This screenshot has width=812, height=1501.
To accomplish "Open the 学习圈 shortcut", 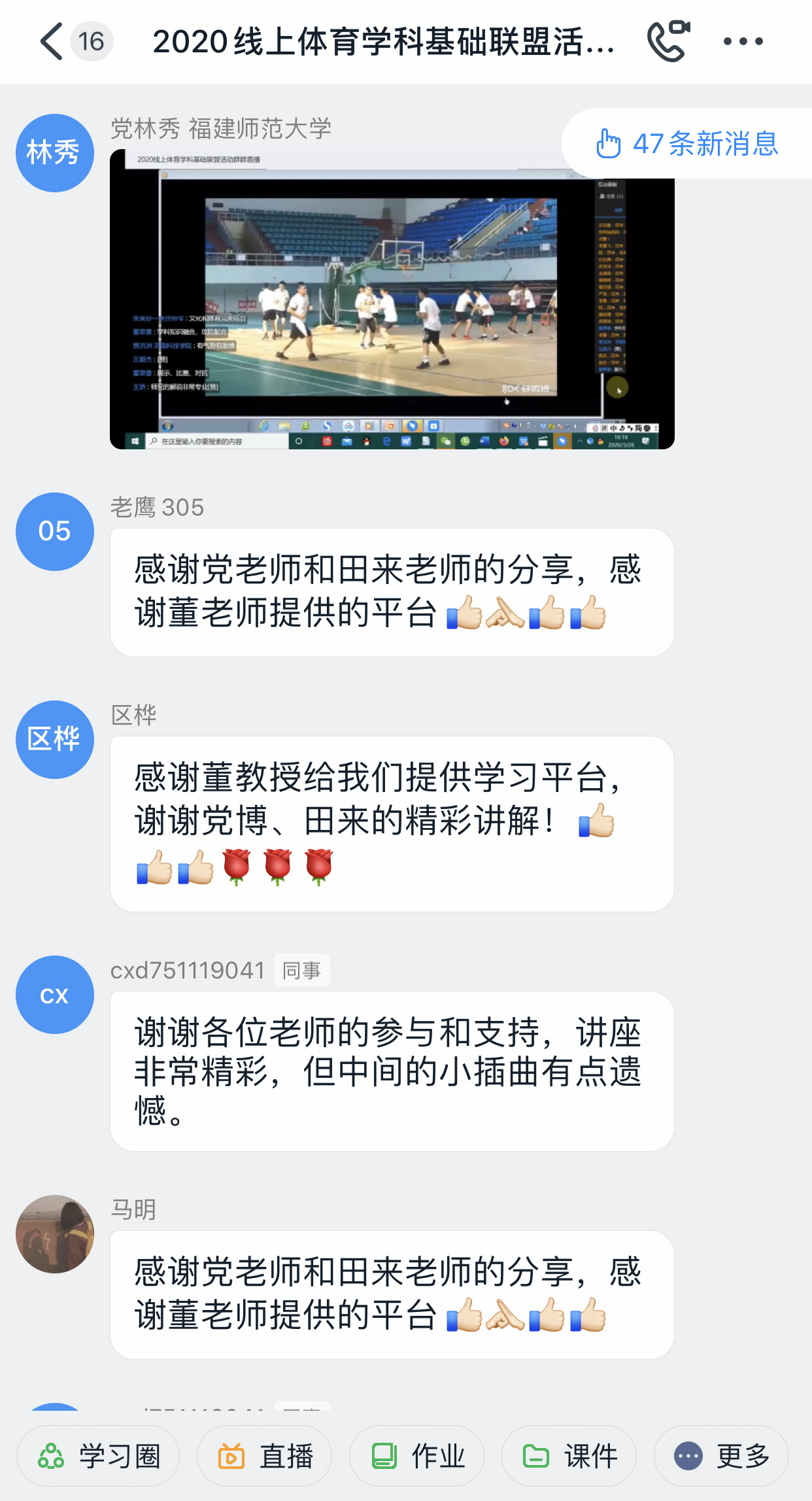I will [98, 1456].
